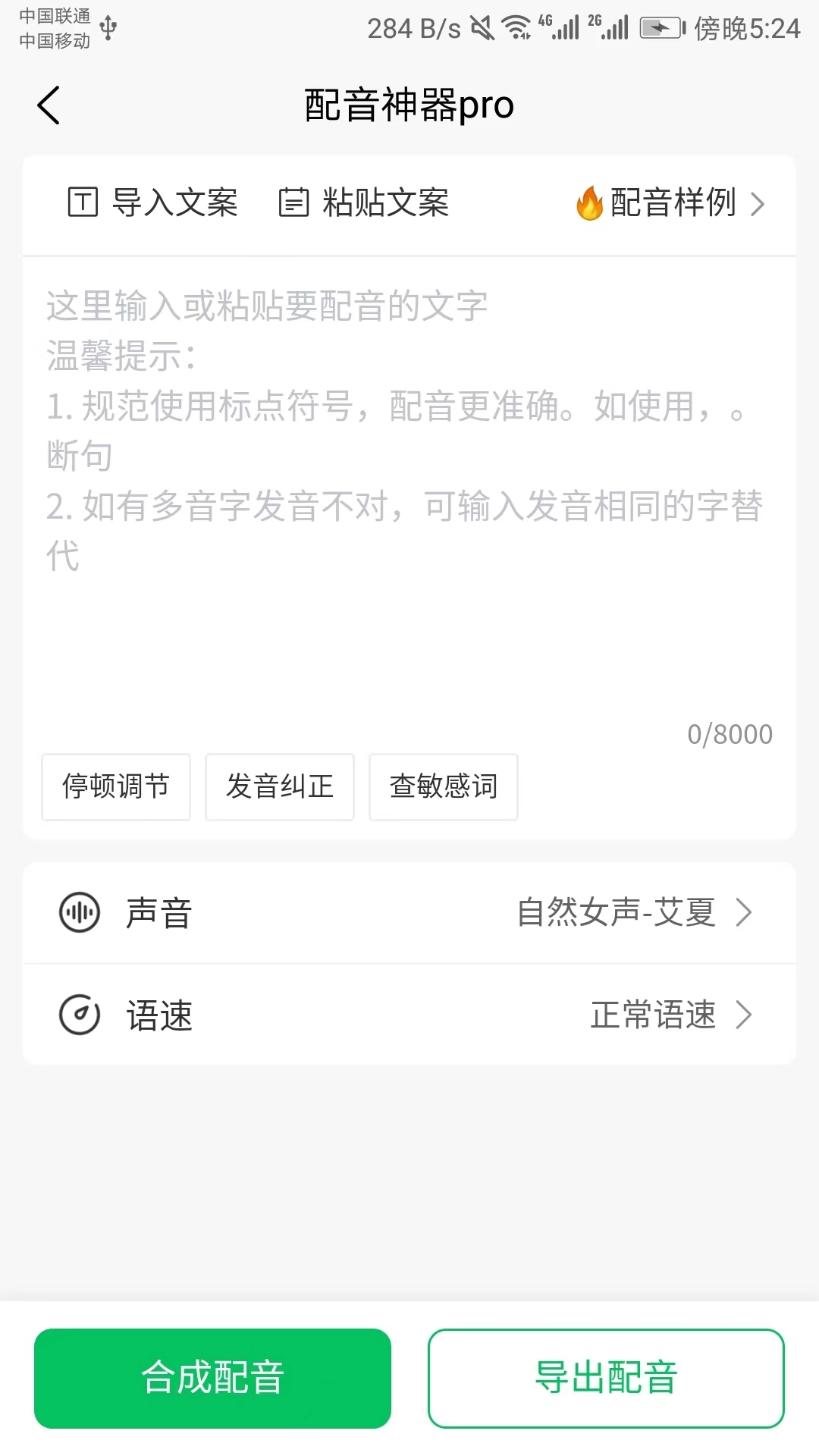The height and width of the screenshot is (1456, 819).
Task: Open the 配音样例 sample list via its chevron
Action: click(759, 203)
